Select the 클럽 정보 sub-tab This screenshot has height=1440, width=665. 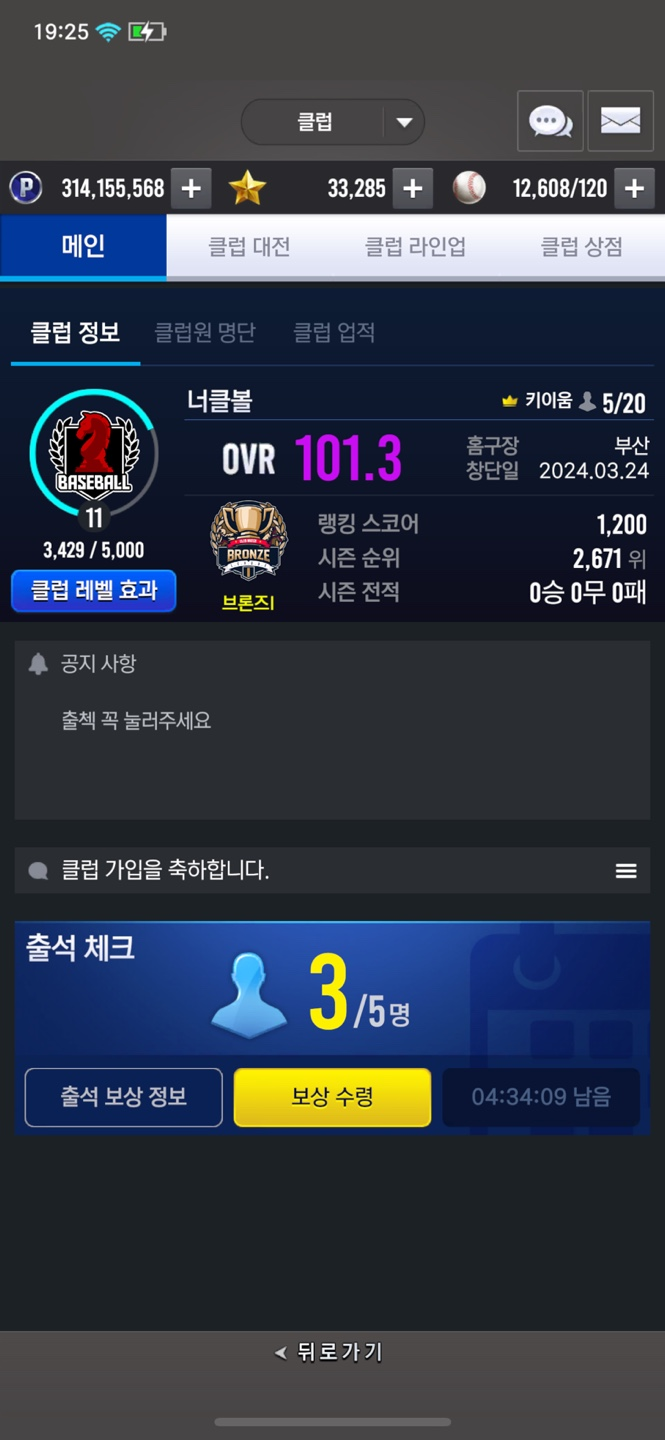pyautogui.click(x=75, y=333)
